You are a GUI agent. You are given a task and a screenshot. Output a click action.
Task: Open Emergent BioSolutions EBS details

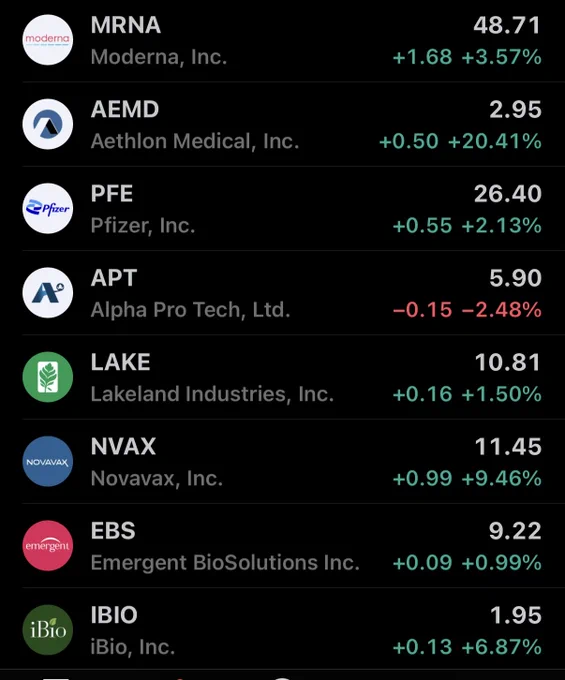coord(282,546)
